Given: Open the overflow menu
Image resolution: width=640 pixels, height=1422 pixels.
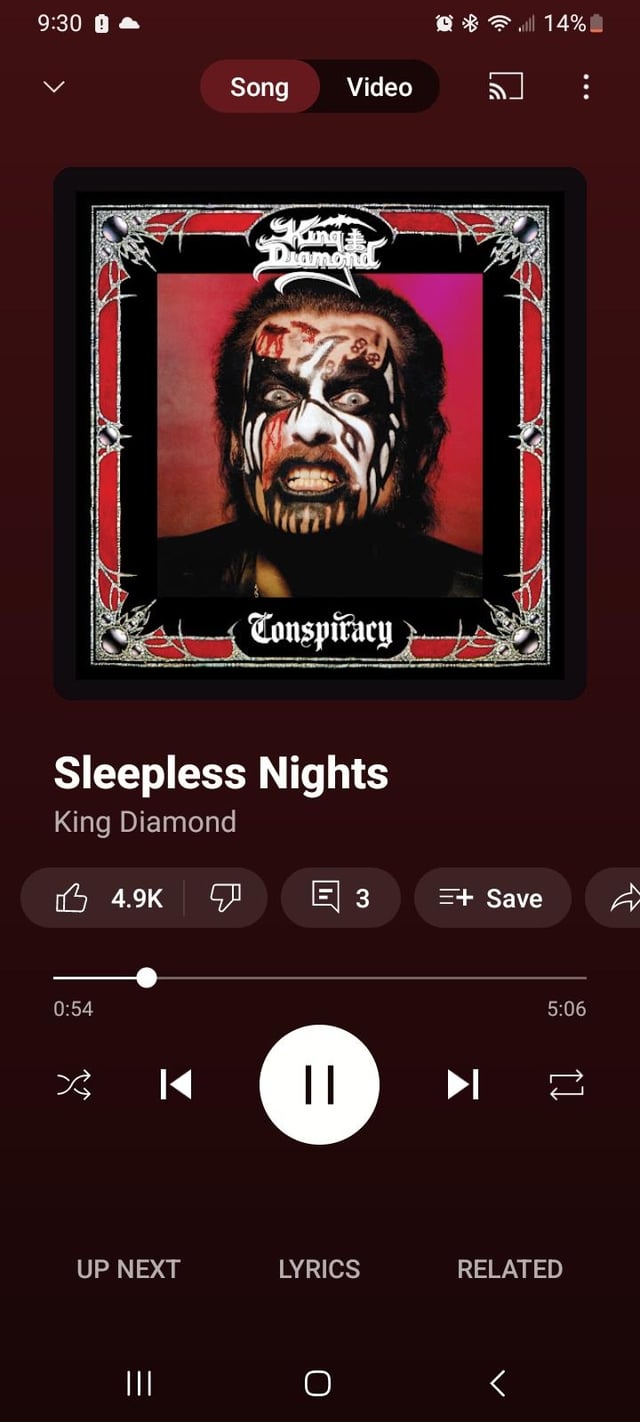Looking at the screenshot, I should click(x=586, y=87).
